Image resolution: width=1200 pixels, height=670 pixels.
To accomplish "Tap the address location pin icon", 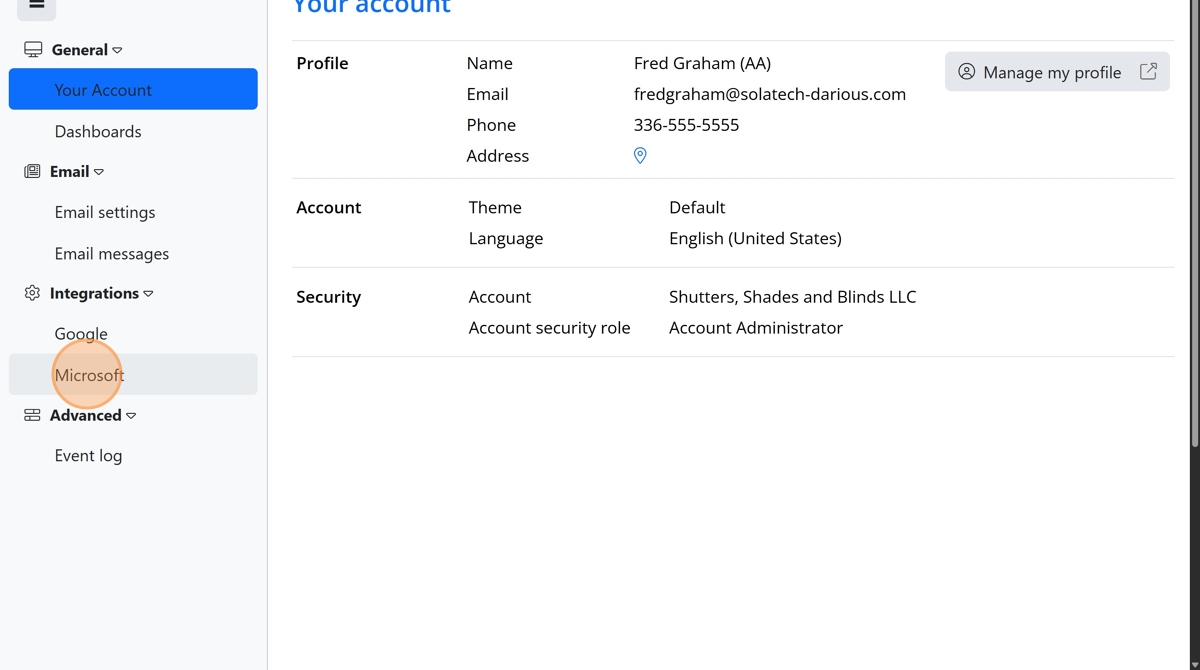I will click(640, 156).
